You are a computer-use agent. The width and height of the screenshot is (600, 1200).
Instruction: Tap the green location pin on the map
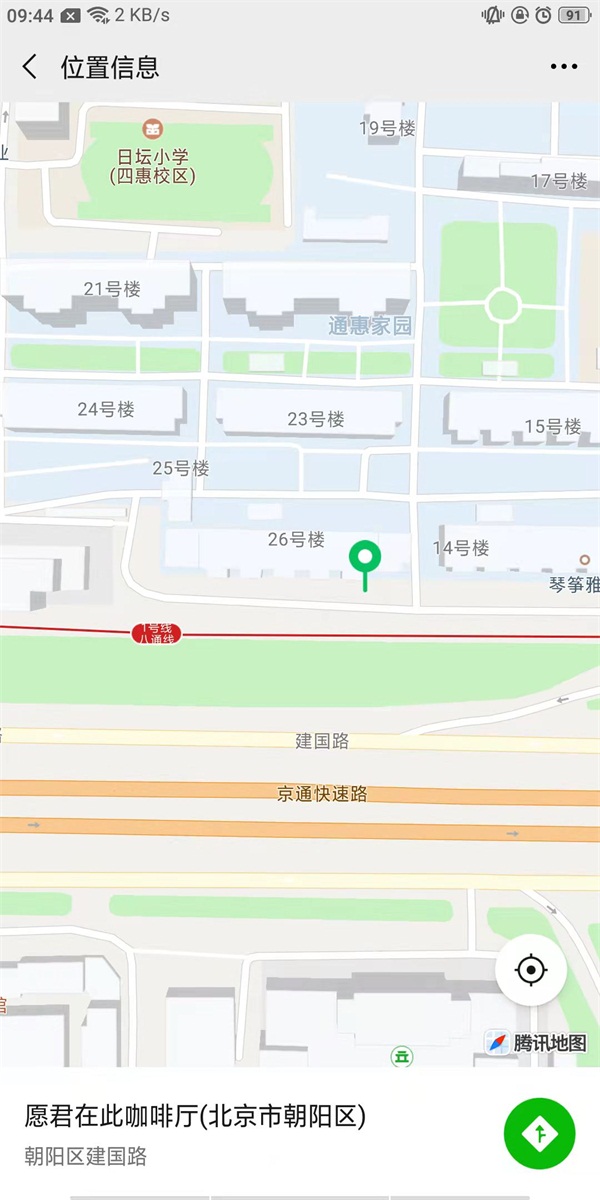(x=366, y=565)
